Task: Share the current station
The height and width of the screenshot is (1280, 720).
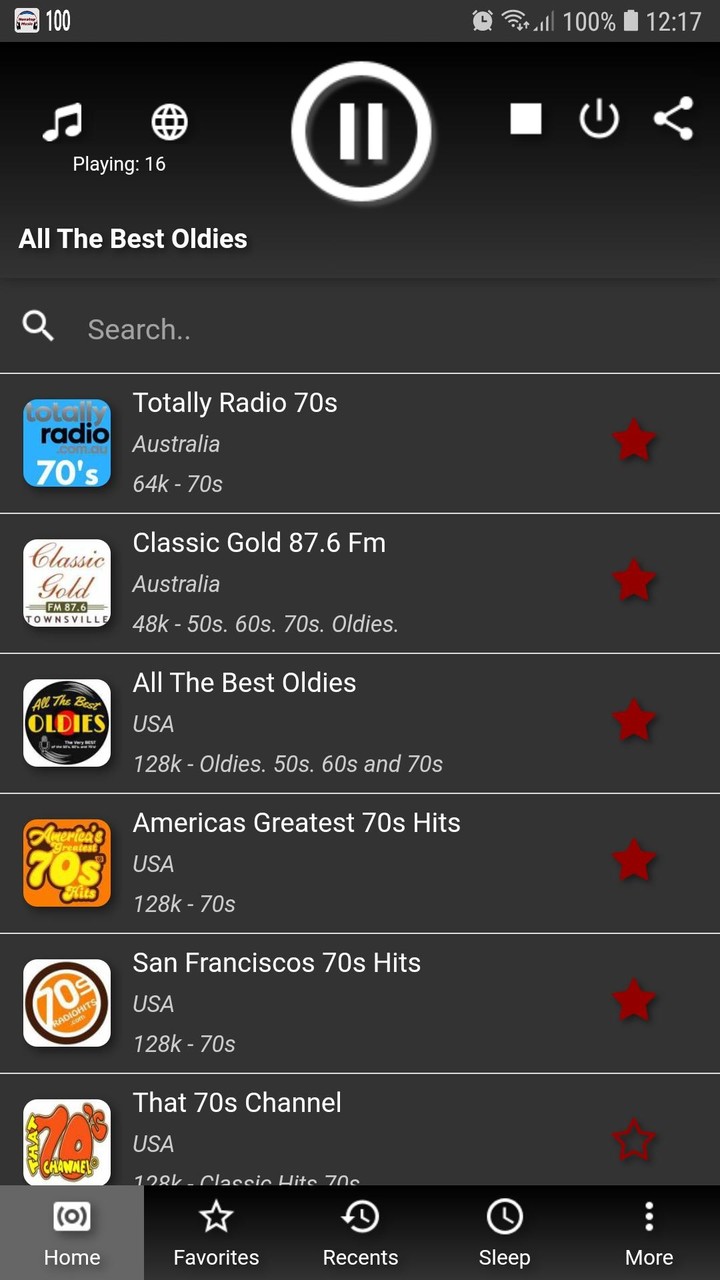Action: [672, 117]
